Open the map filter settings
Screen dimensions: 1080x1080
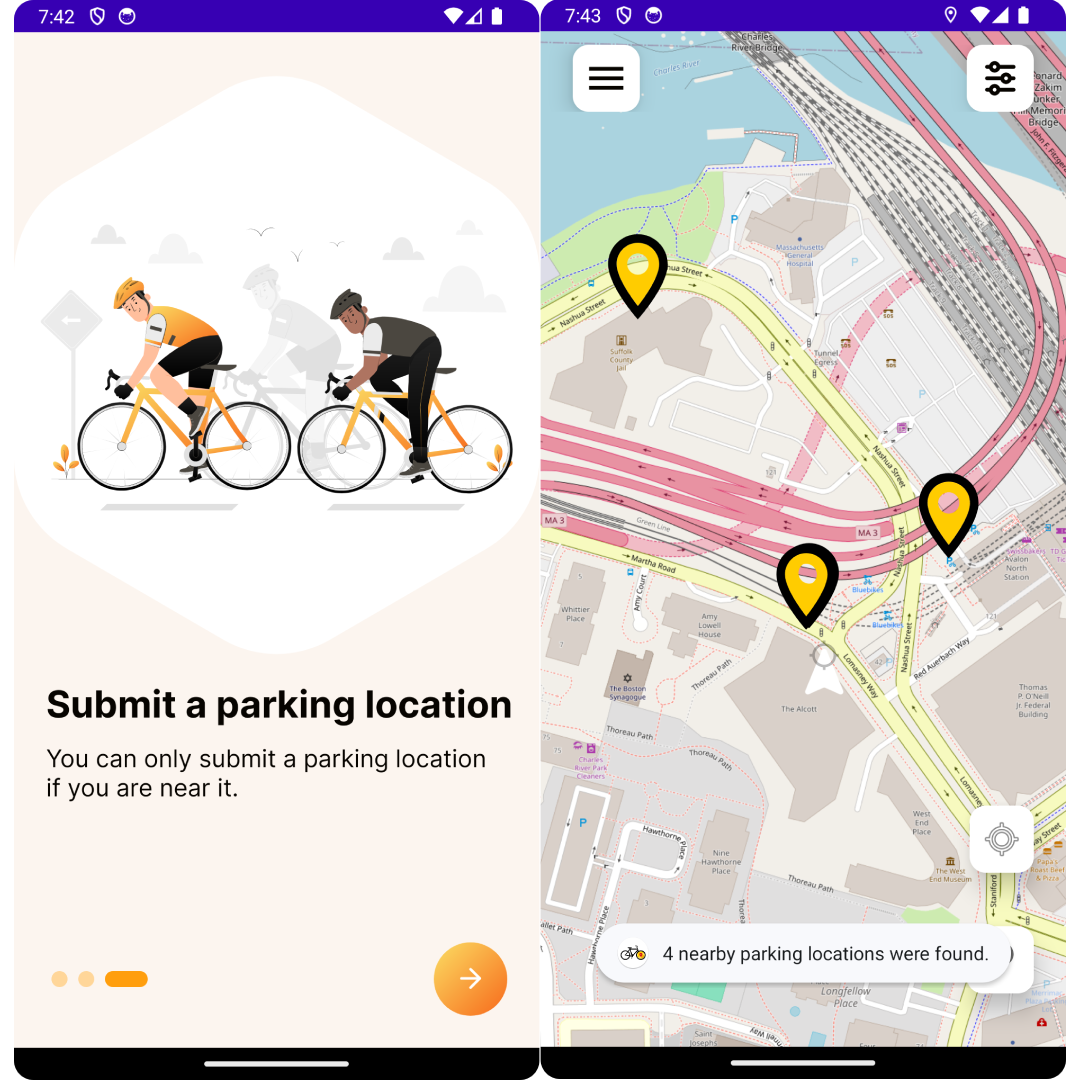(x=1000, y=78)
